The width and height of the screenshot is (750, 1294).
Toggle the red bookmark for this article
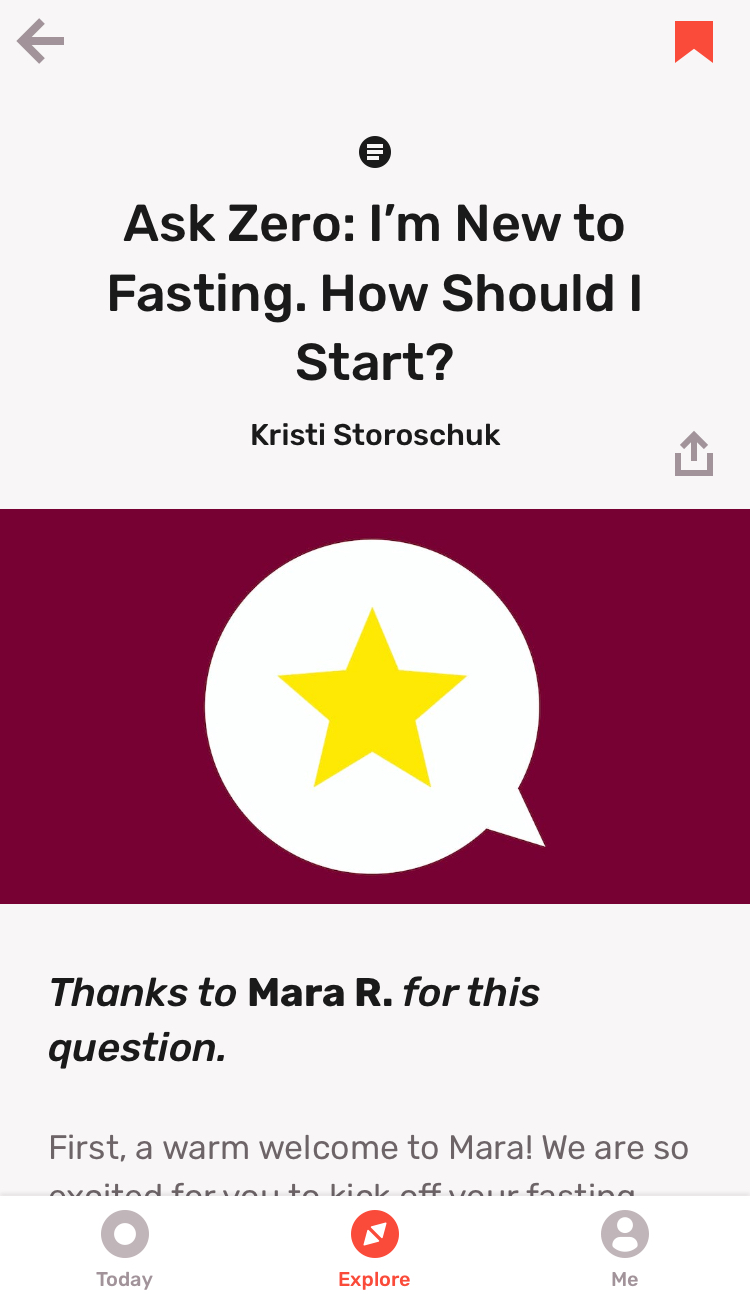click(x=694, y=42)
